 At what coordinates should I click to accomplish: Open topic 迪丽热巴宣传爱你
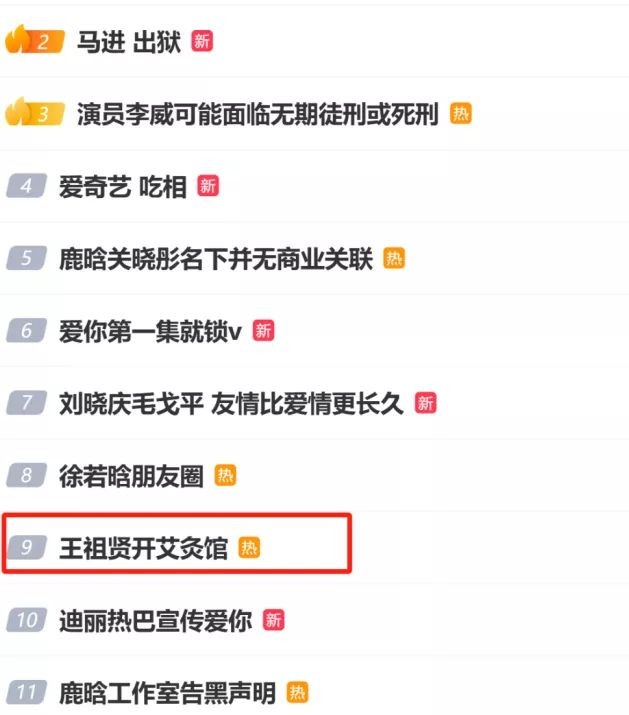pyautogui.click(x=155, y=620)
